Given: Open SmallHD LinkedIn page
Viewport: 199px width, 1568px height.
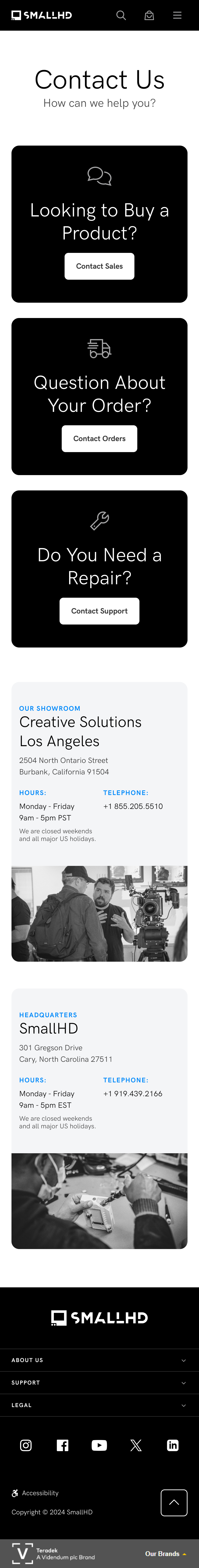Looking at the screenshot, I should point(173,1445).
